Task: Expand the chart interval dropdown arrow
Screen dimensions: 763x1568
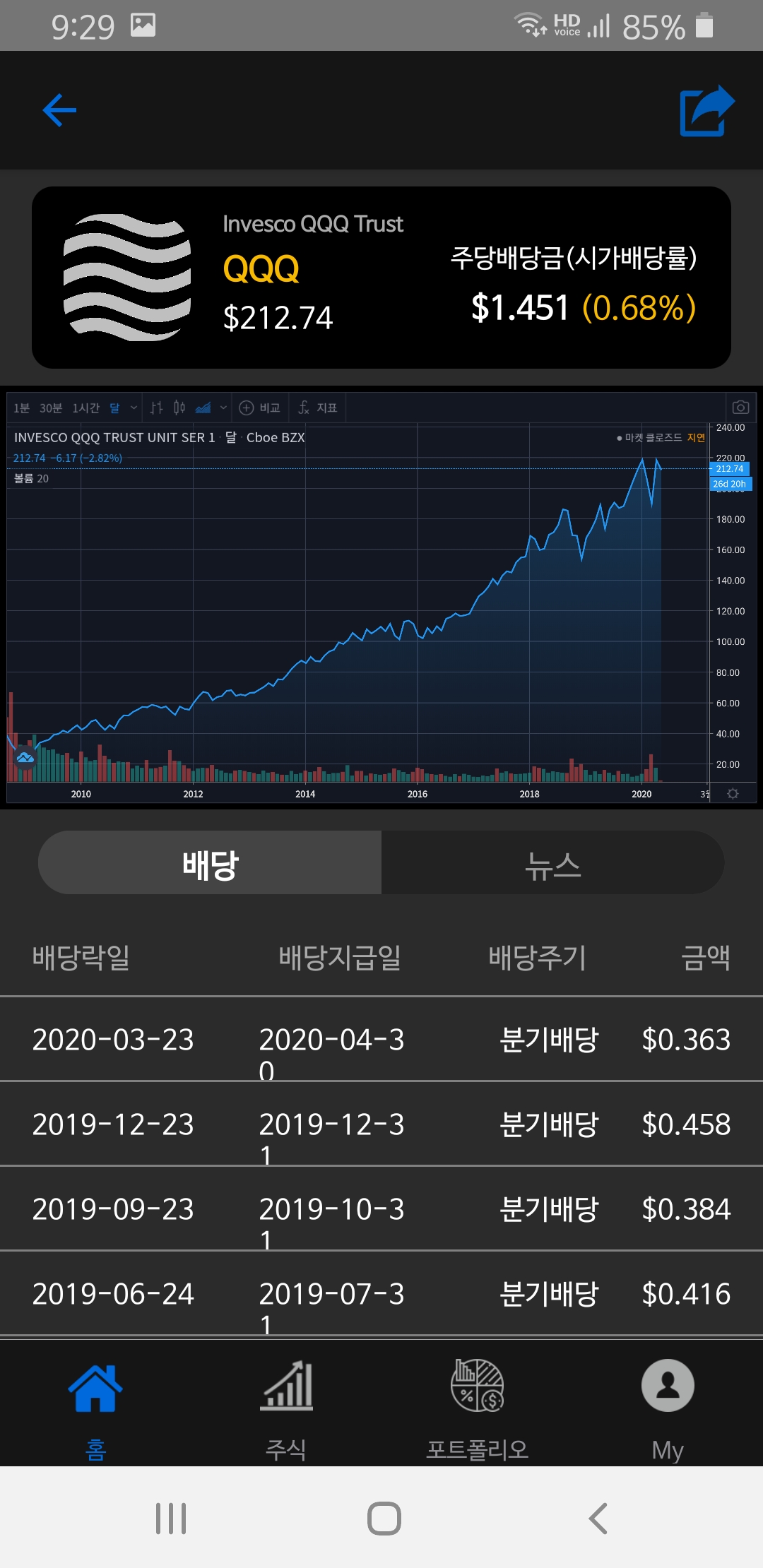Action: 134,408
